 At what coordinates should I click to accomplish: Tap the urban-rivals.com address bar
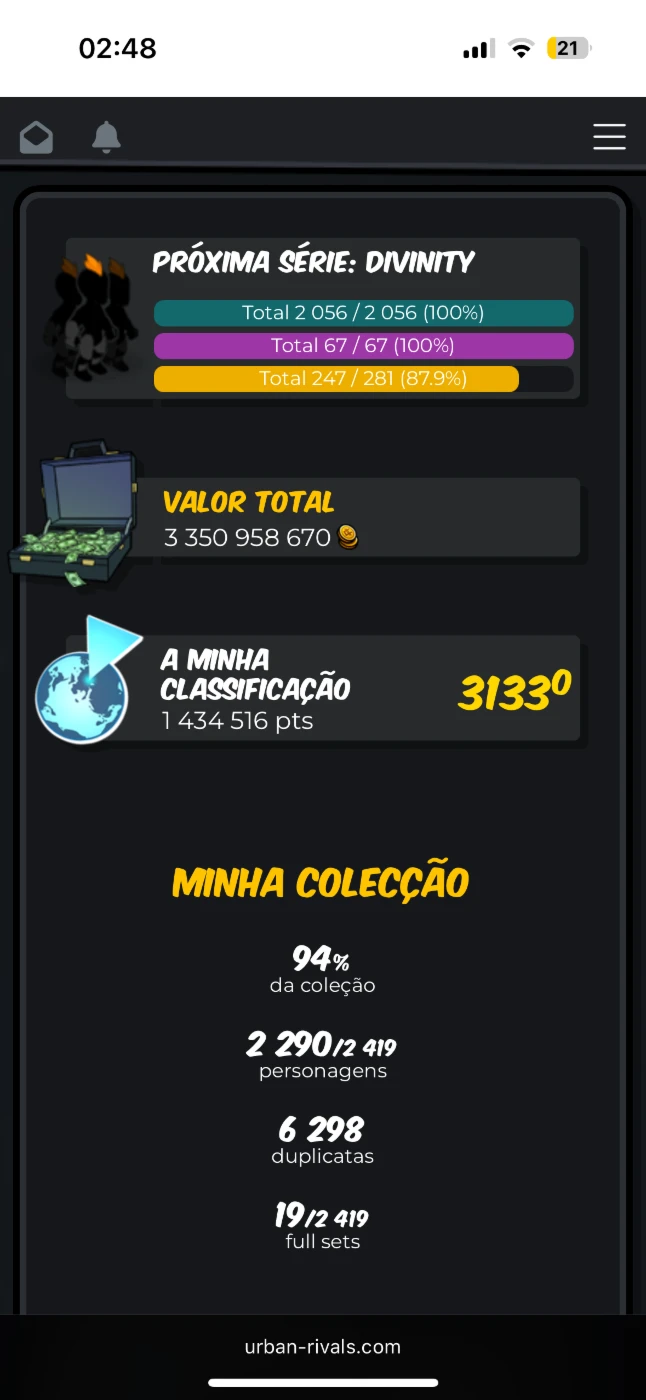[x=323, y=1347]
